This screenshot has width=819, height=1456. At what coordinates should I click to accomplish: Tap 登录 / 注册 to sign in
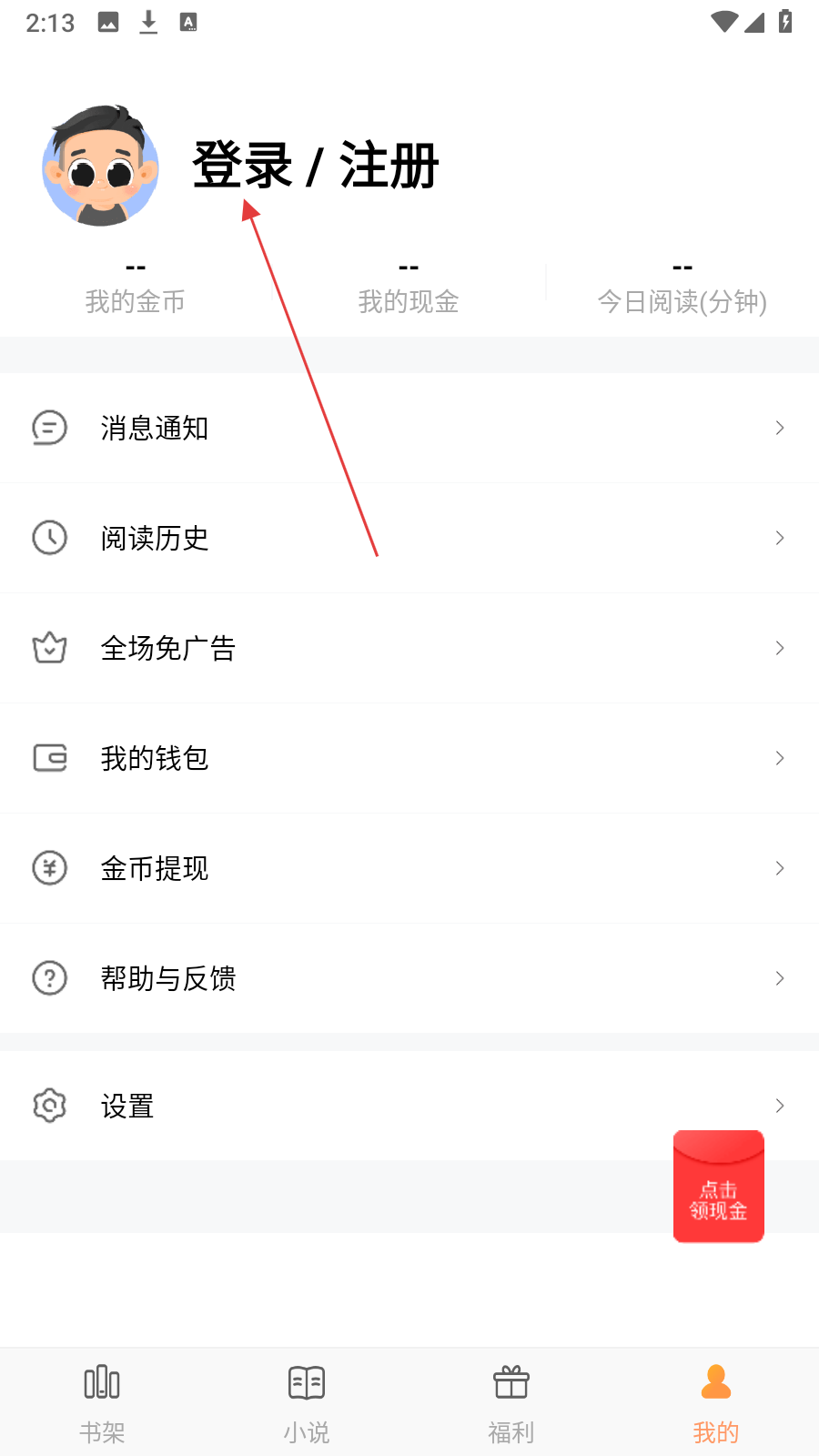[315, 166]
